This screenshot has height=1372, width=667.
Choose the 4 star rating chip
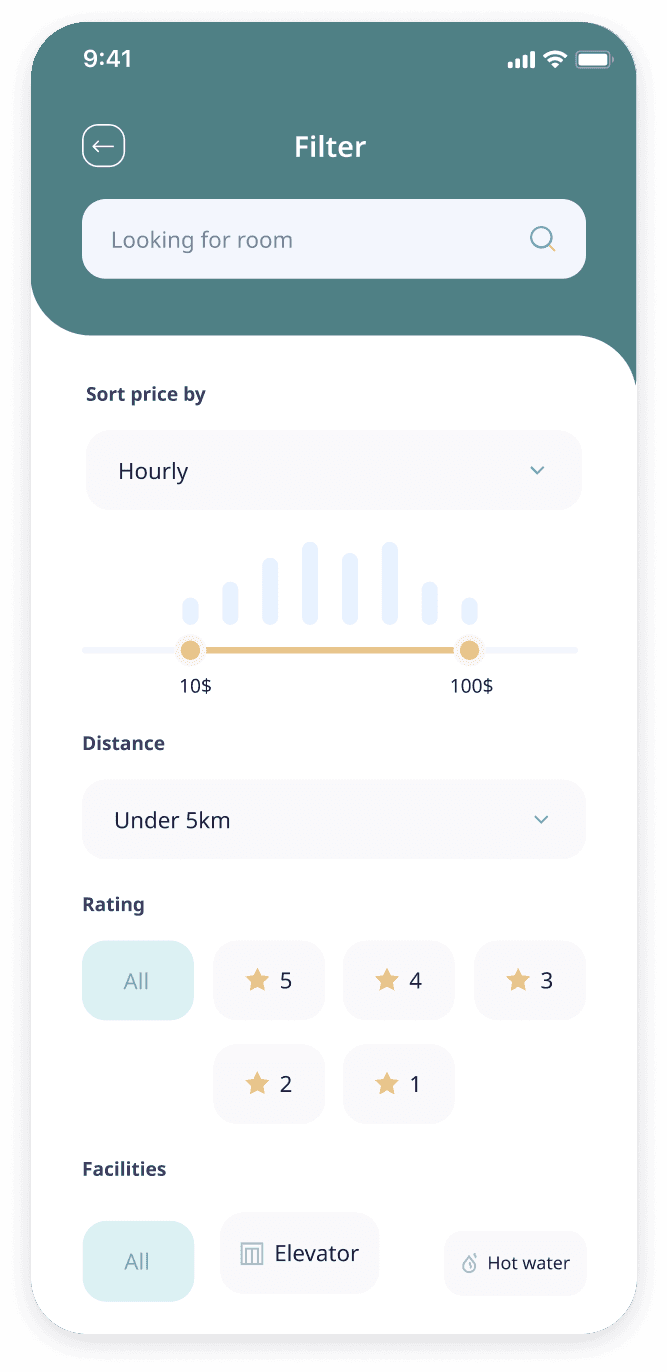point(398,981)
